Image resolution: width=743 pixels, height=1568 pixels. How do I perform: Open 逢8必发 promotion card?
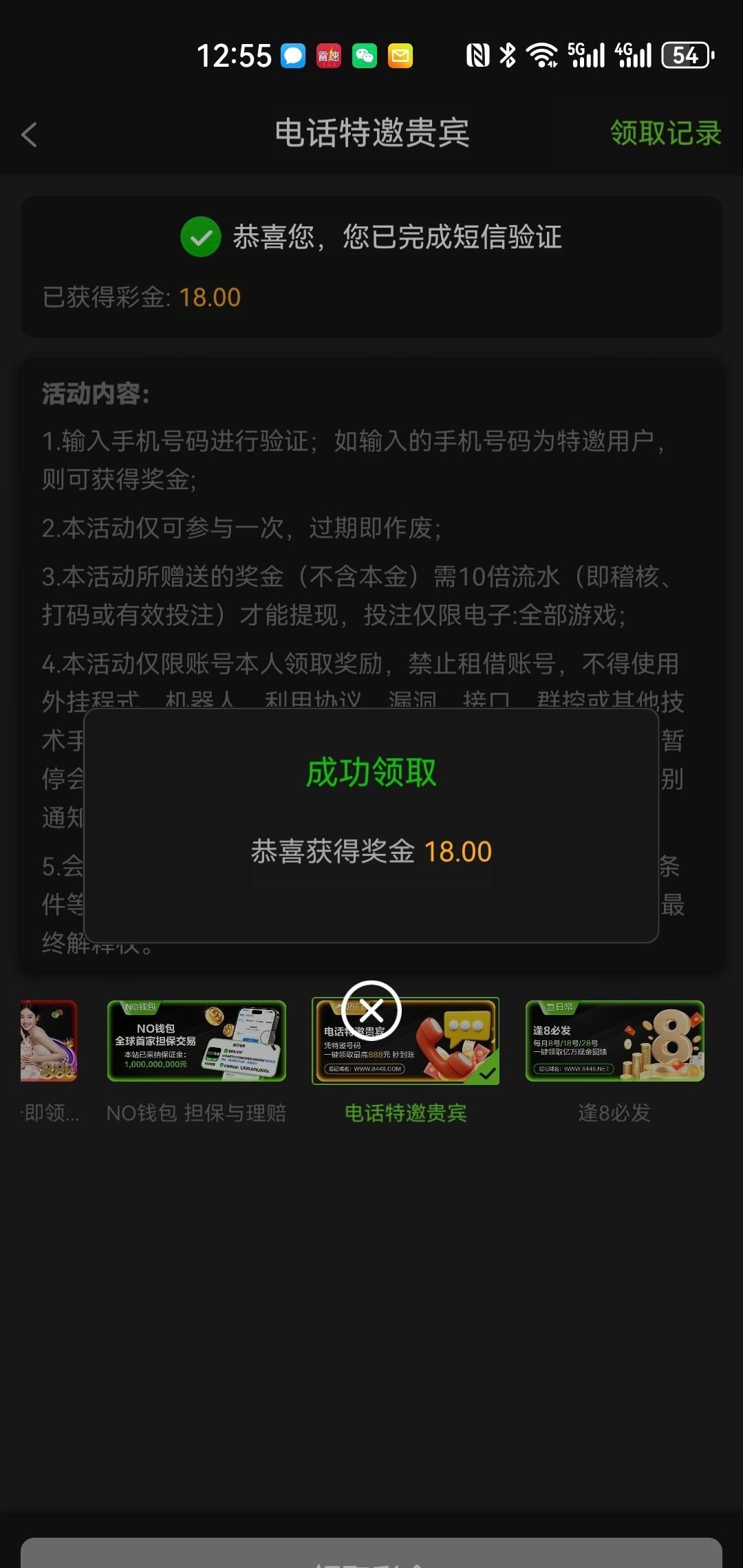(x=614, y=1041)
